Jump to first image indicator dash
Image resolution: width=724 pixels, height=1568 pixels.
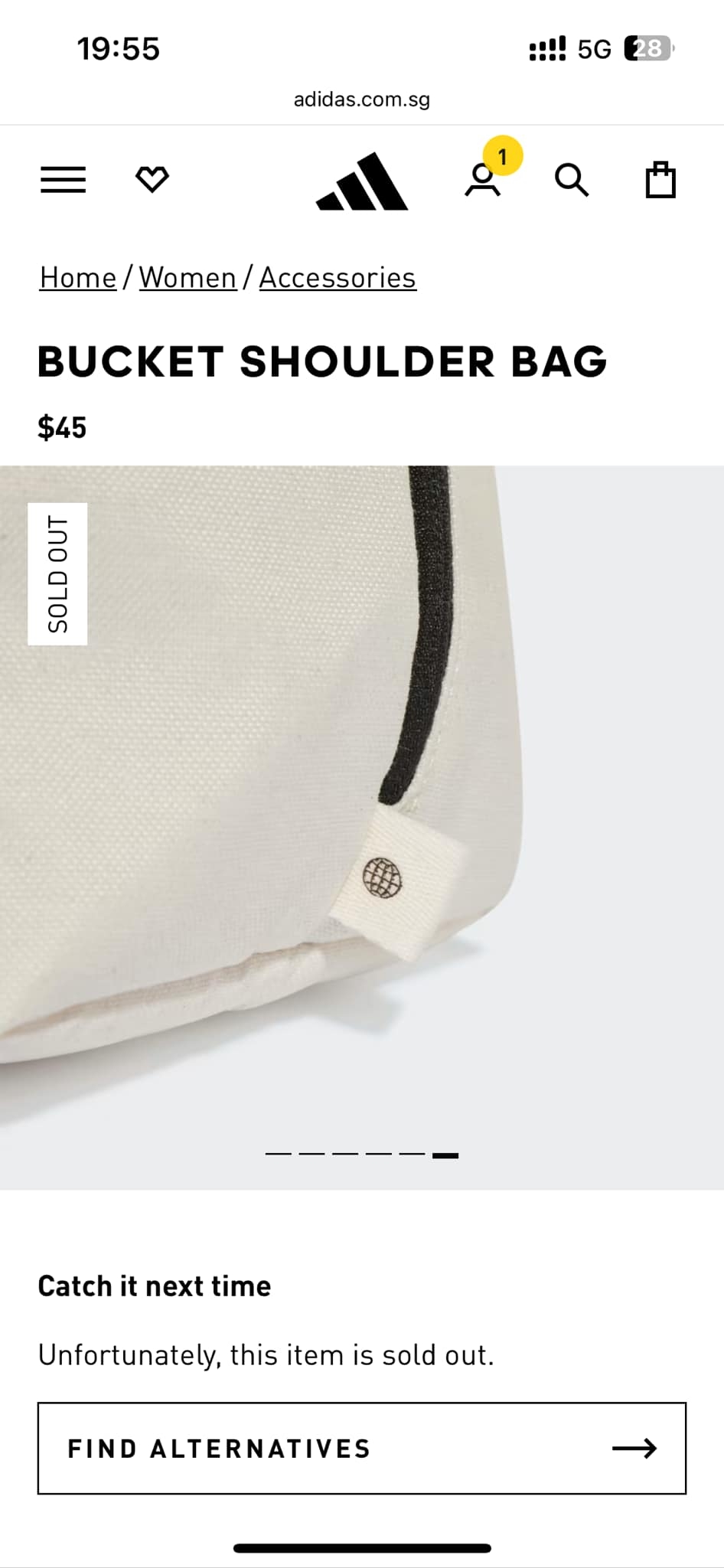click(279, 1155)
